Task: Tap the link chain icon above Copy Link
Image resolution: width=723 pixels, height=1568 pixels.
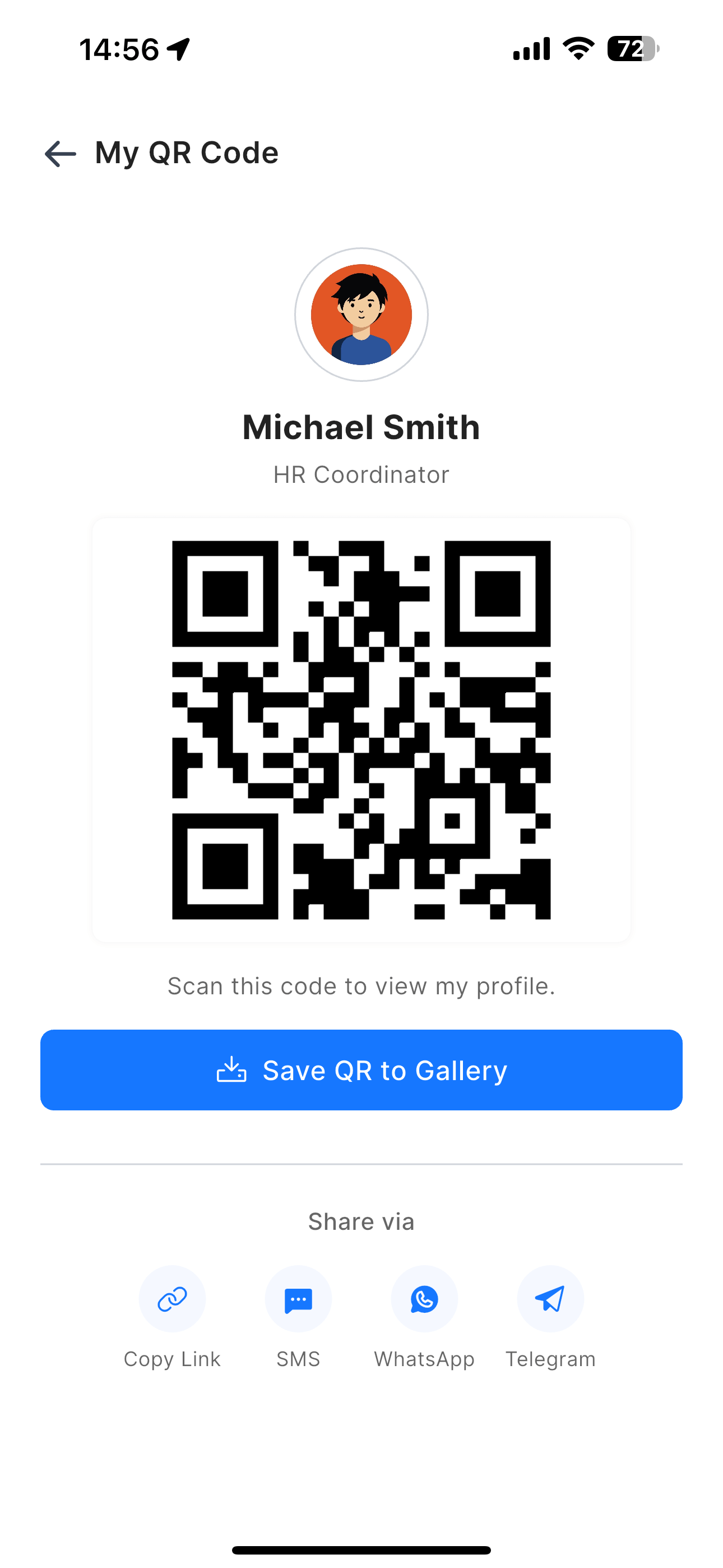Action: tap(172, 1299)
